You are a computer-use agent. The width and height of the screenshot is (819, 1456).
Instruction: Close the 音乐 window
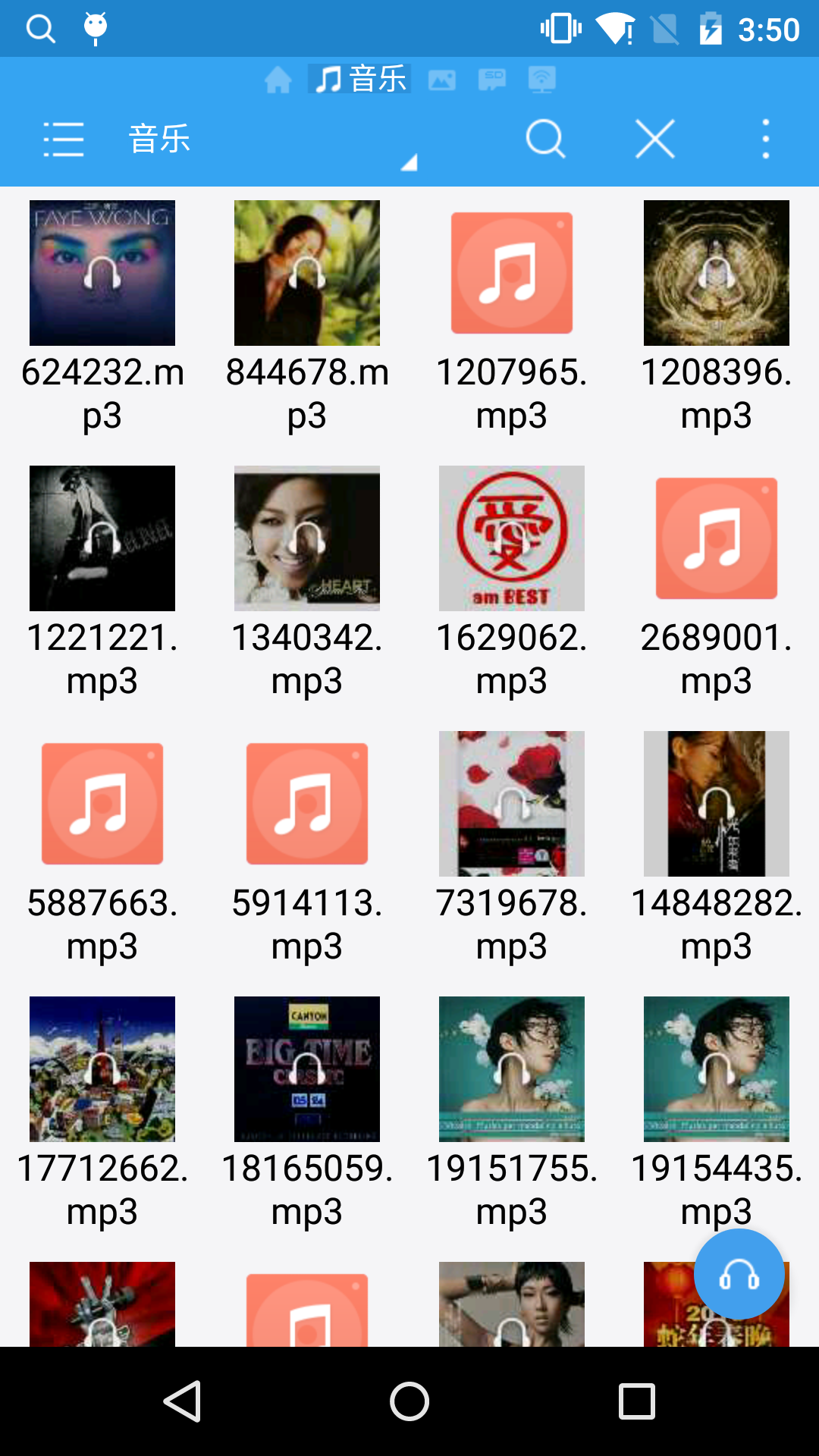tap(655, 140)
